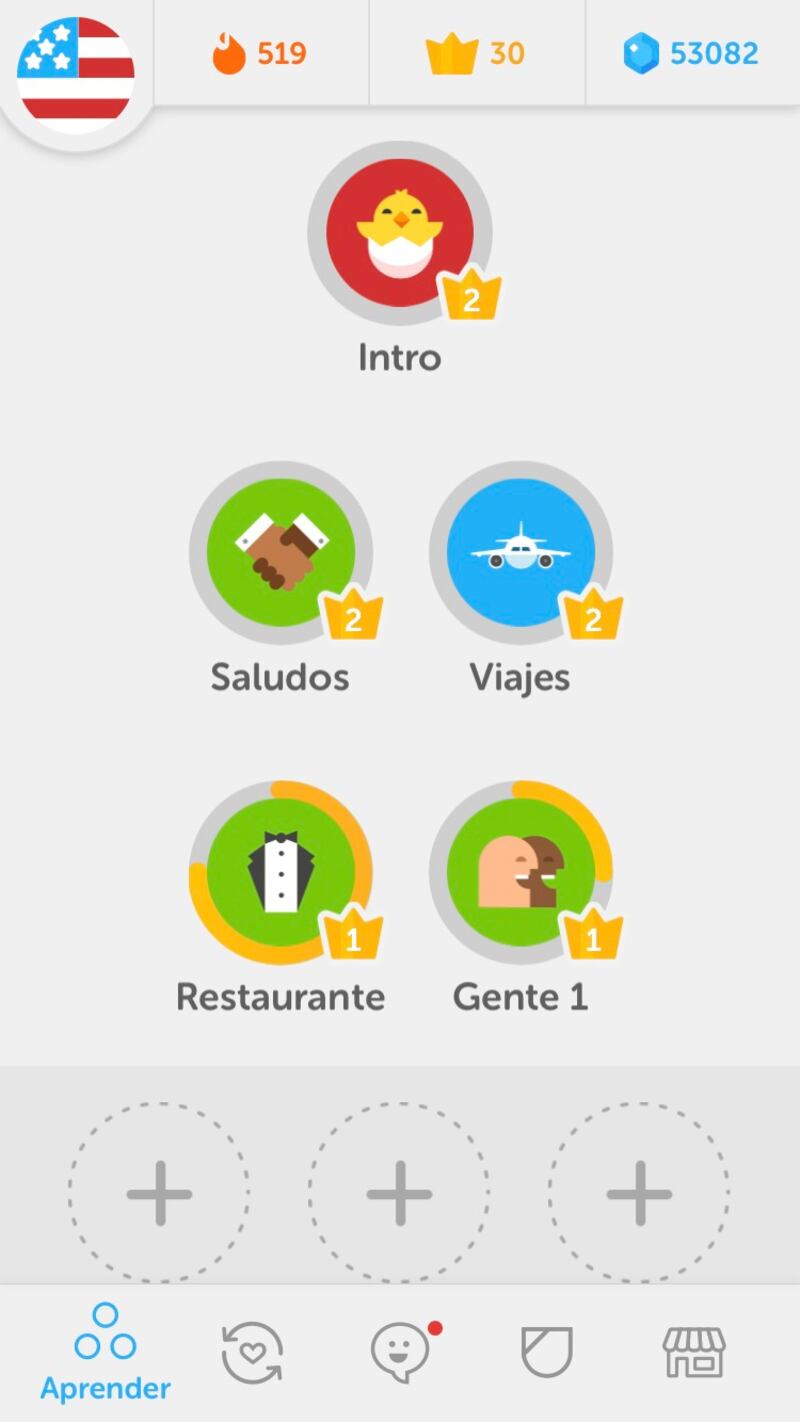
Task: Open the shop tab
Action: (694, 1353)
